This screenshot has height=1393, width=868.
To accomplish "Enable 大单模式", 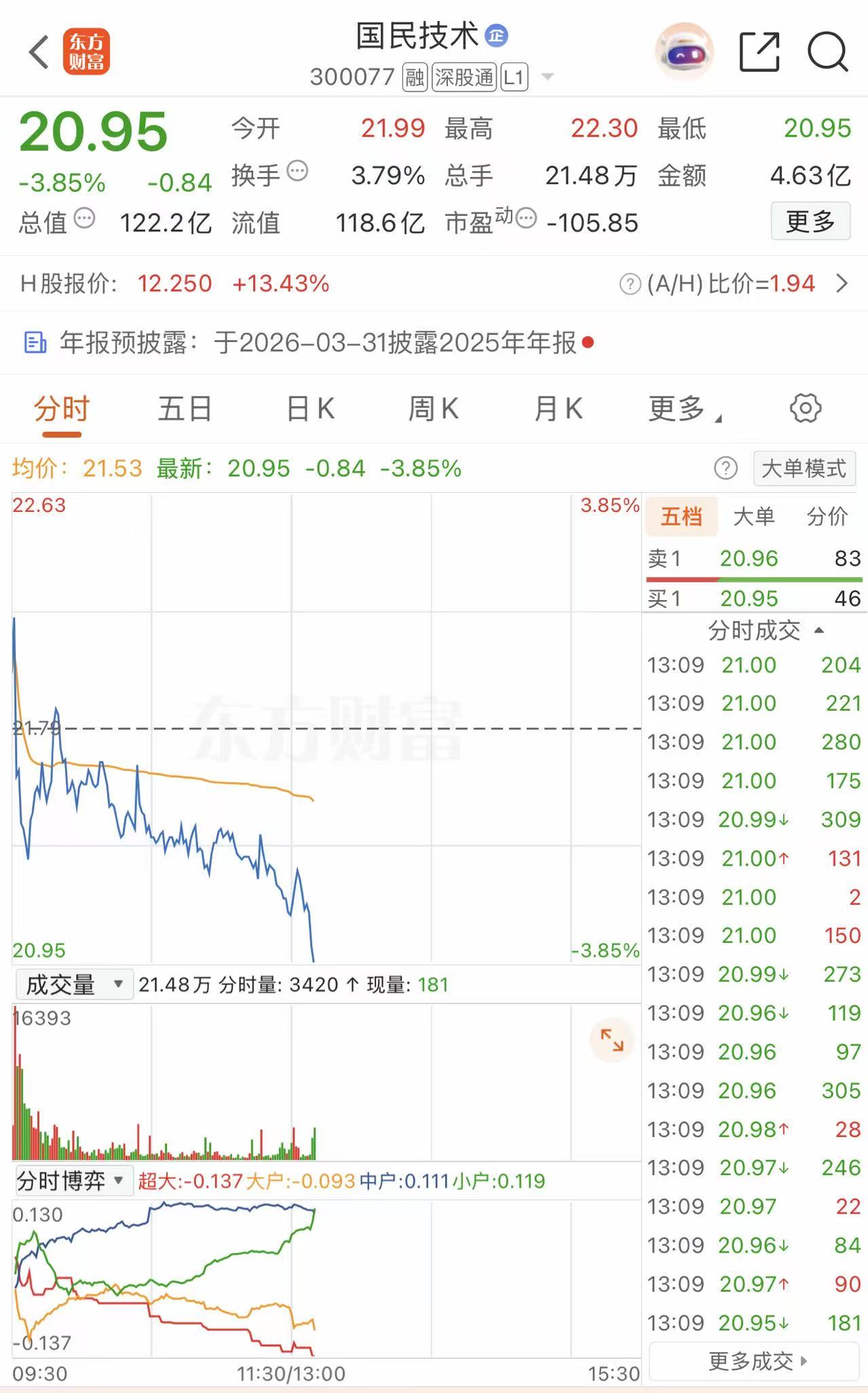I will (804, 468).
